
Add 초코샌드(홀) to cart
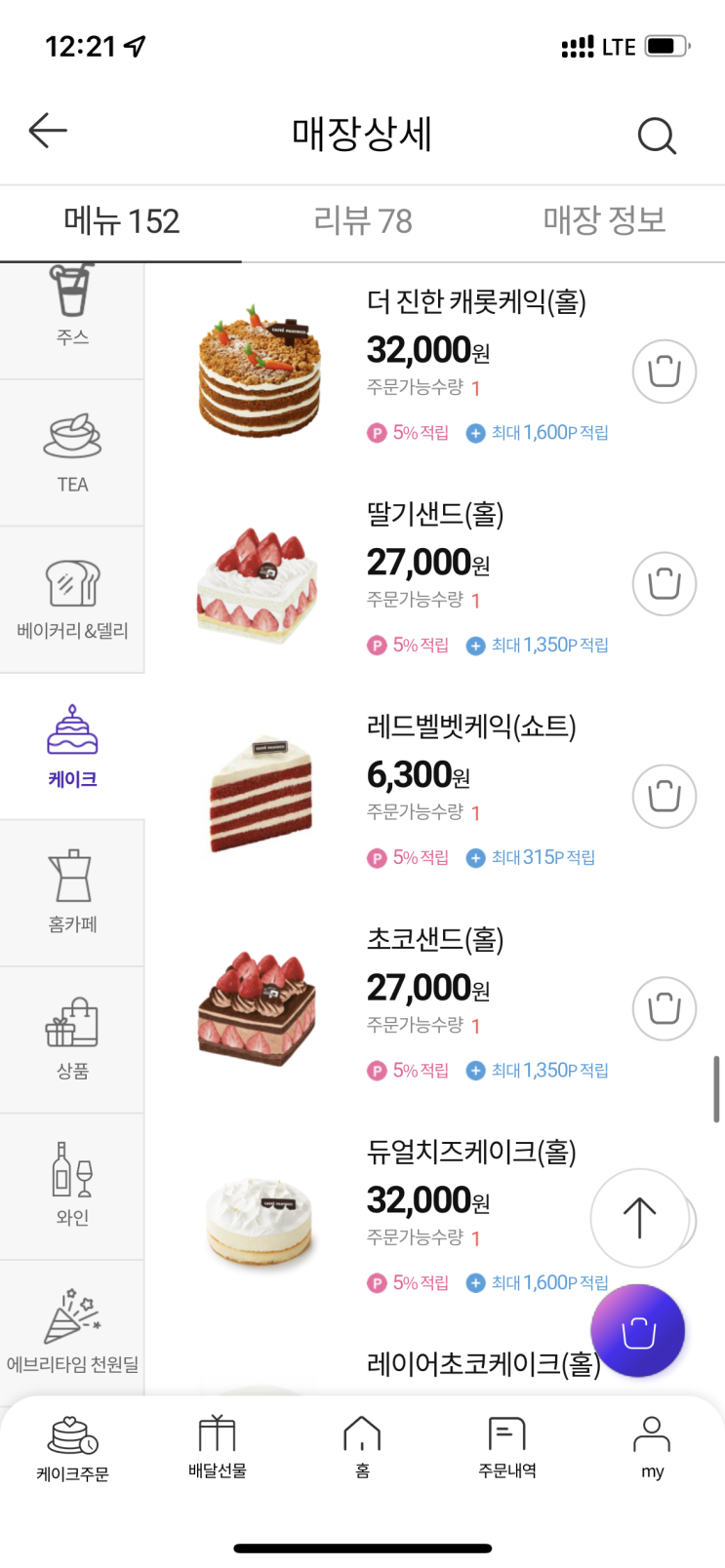pos(664,1009)
